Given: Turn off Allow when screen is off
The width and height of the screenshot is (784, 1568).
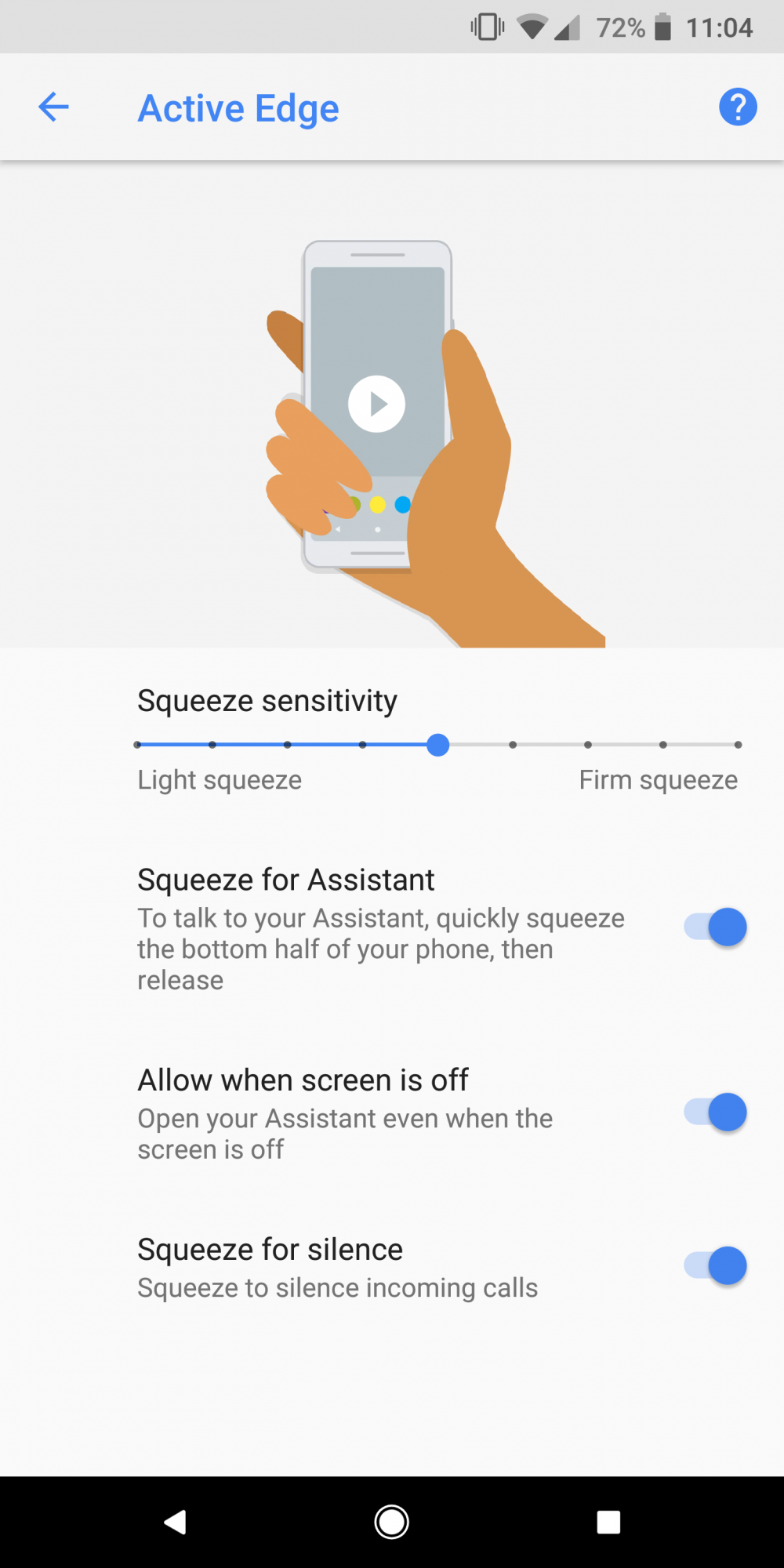Looking at the screenshot, I should [x=715, y=1112].
